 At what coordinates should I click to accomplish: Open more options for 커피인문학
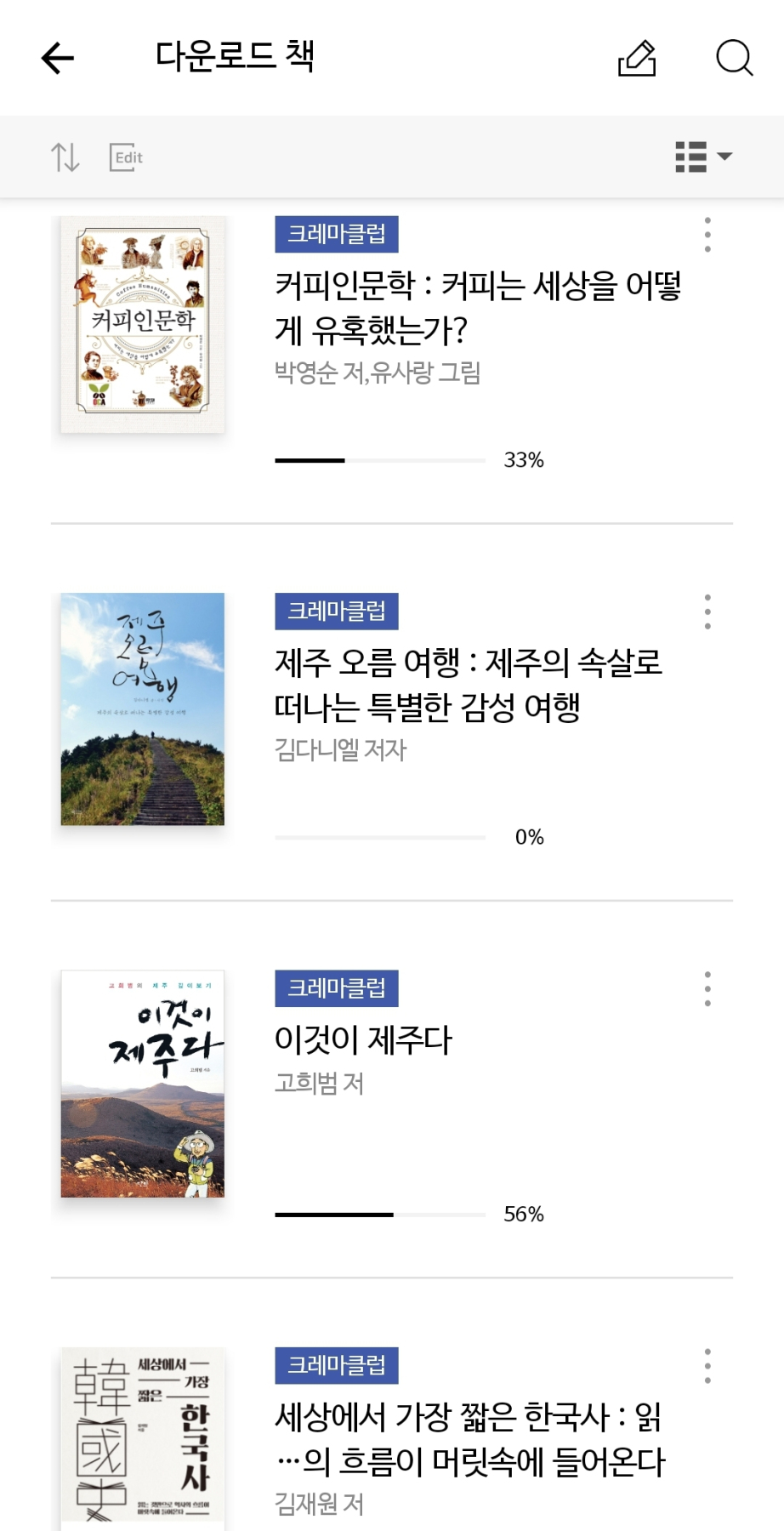707,235
